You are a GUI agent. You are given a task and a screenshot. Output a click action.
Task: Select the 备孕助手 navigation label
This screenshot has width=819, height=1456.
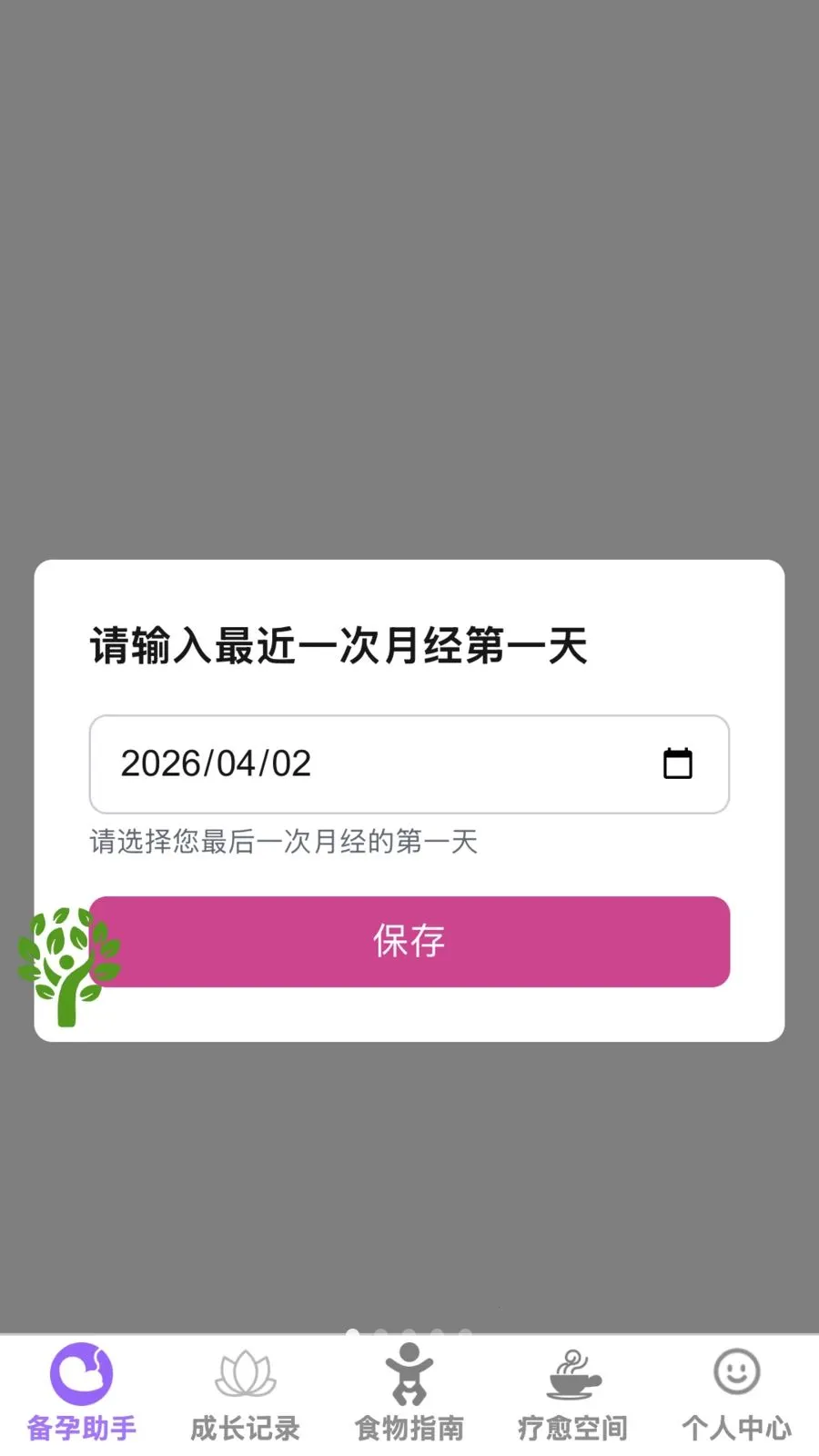pyautogui.click(x=80, y=1429)
